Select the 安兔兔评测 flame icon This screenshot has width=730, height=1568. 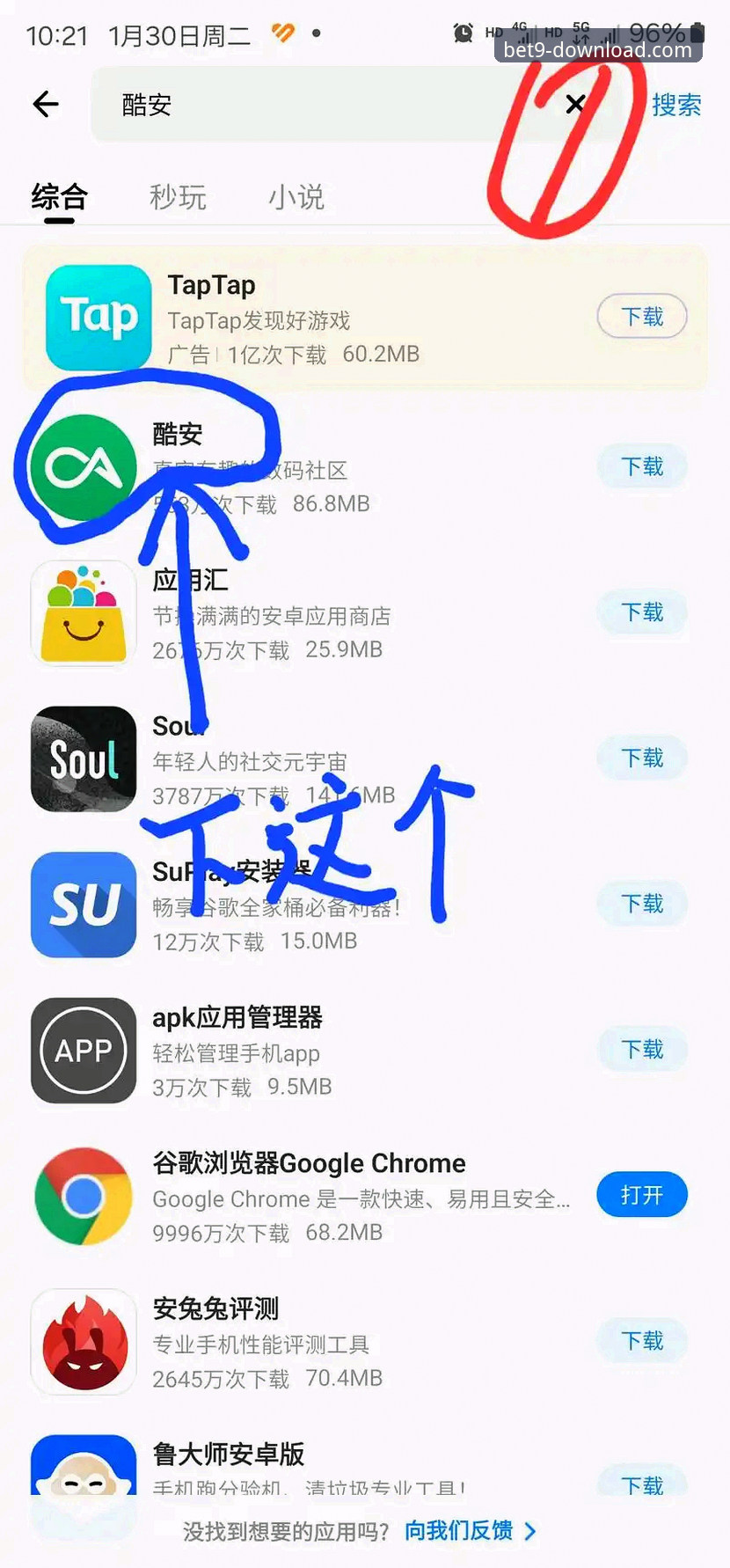84,1341
